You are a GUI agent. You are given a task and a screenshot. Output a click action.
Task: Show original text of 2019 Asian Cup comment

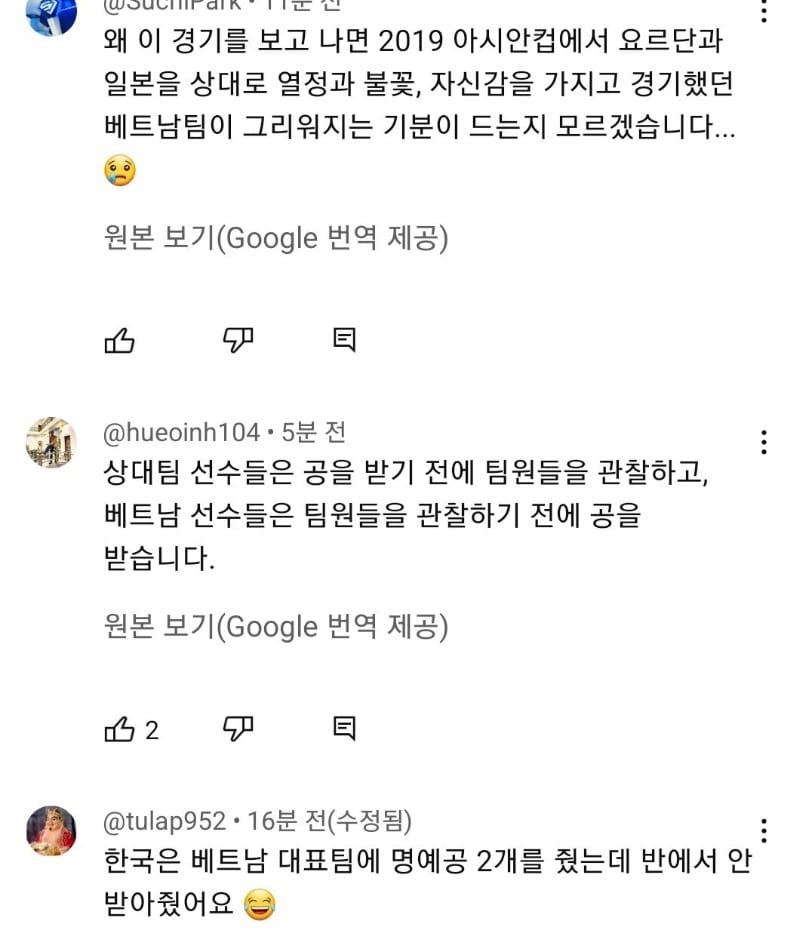click(x=276, y=239)
